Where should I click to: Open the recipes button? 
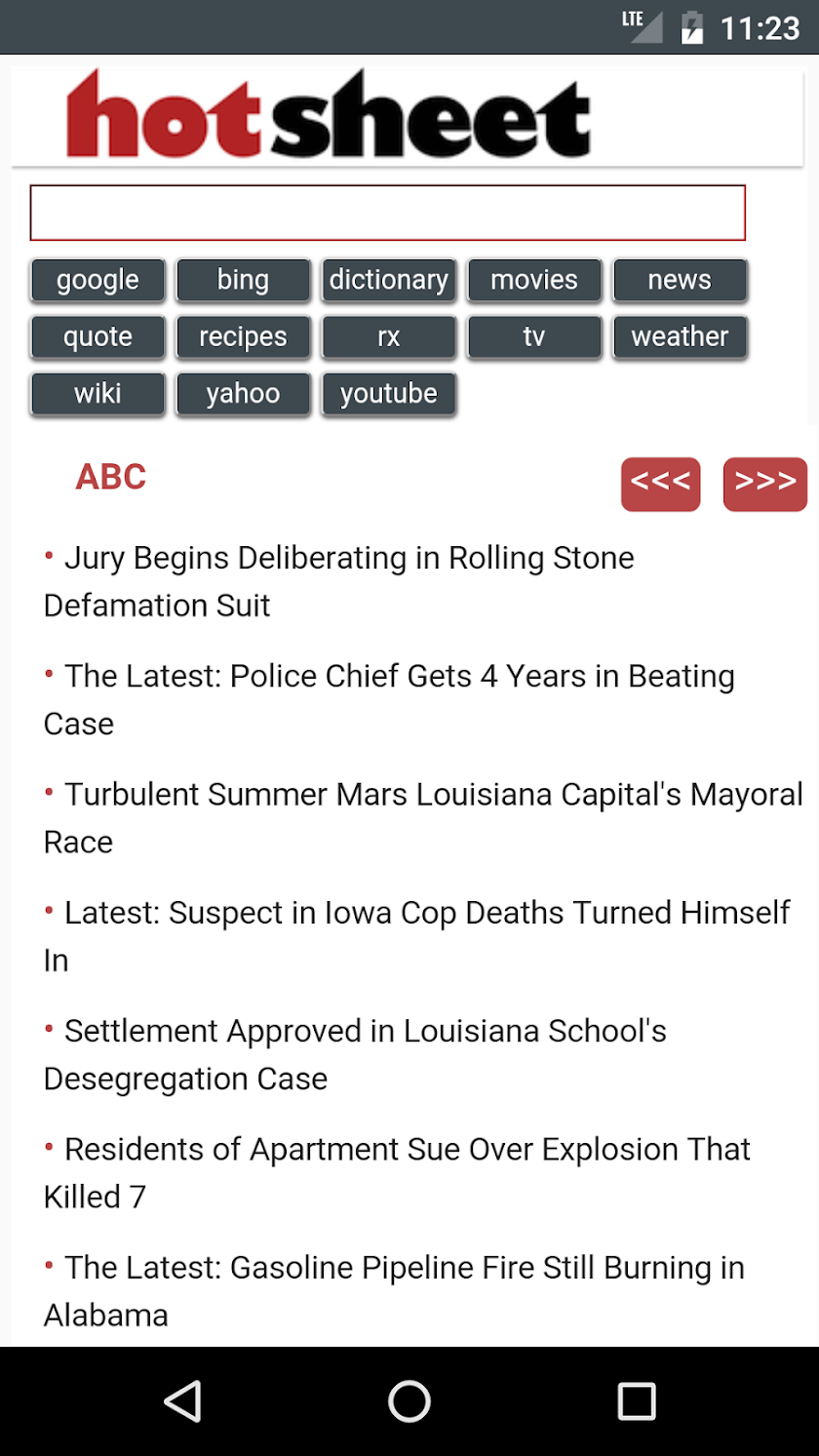(x=243, y=336)
